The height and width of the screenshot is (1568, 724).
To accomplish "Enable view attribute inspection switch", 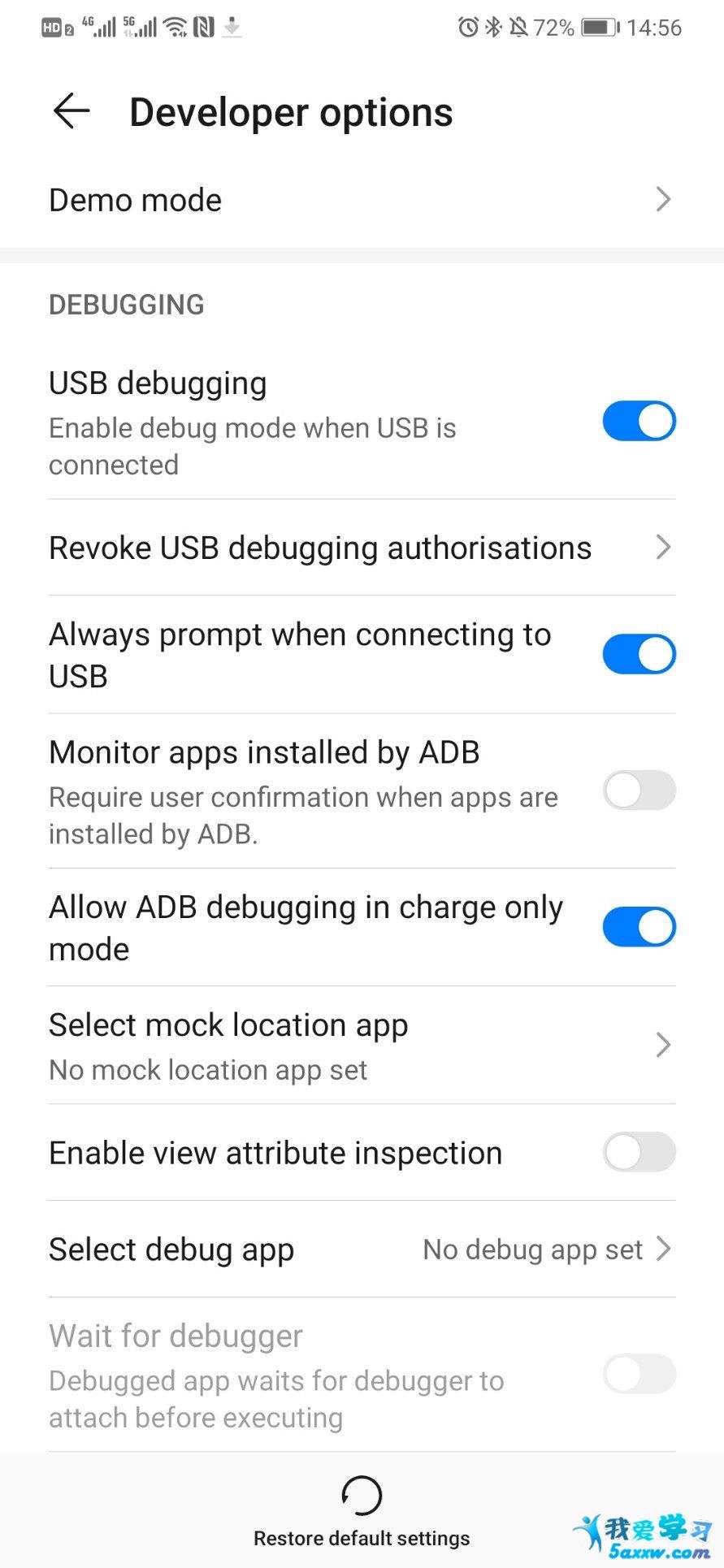I will 639,1152.
